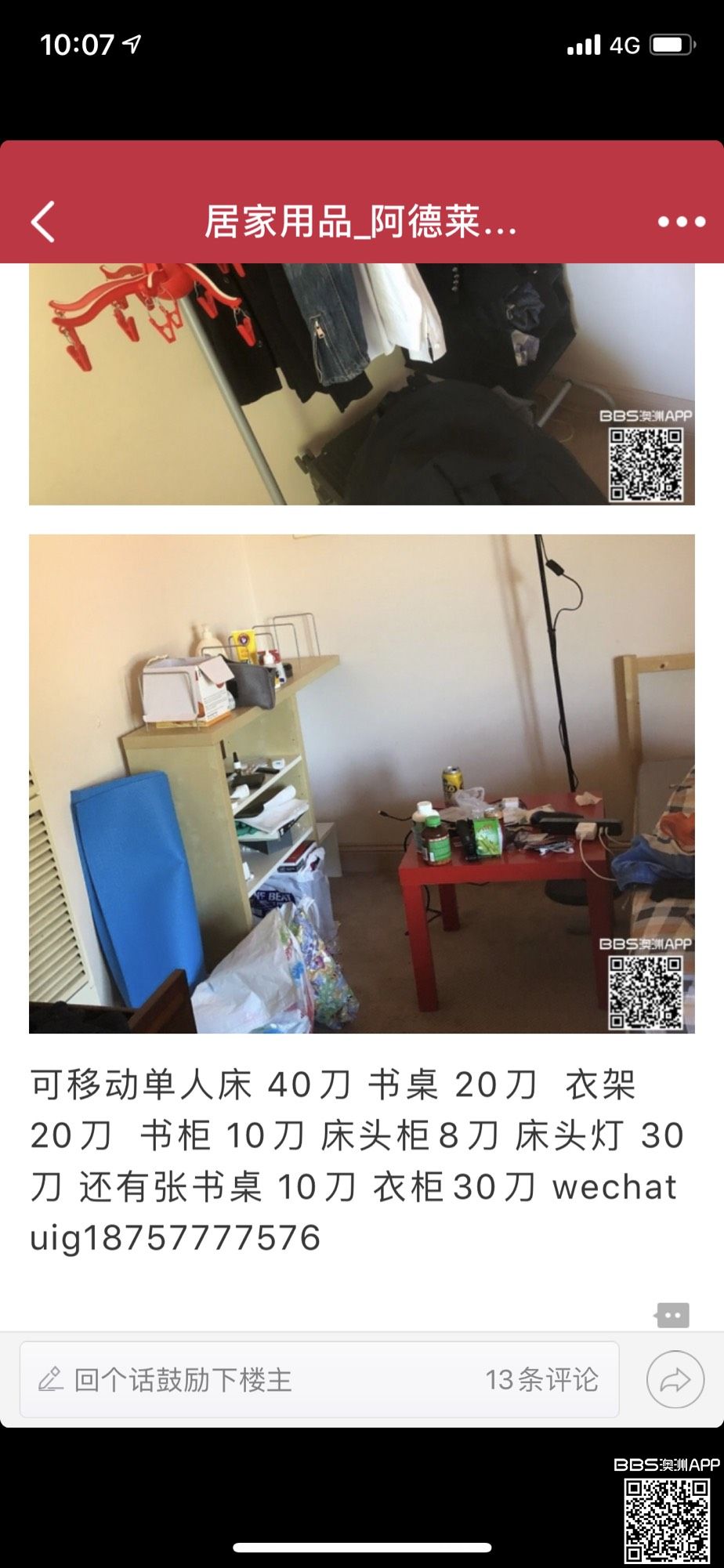This screenshot has height=1568, width=724.
Task: Go back using the top arrow
Action: point(44,222)
